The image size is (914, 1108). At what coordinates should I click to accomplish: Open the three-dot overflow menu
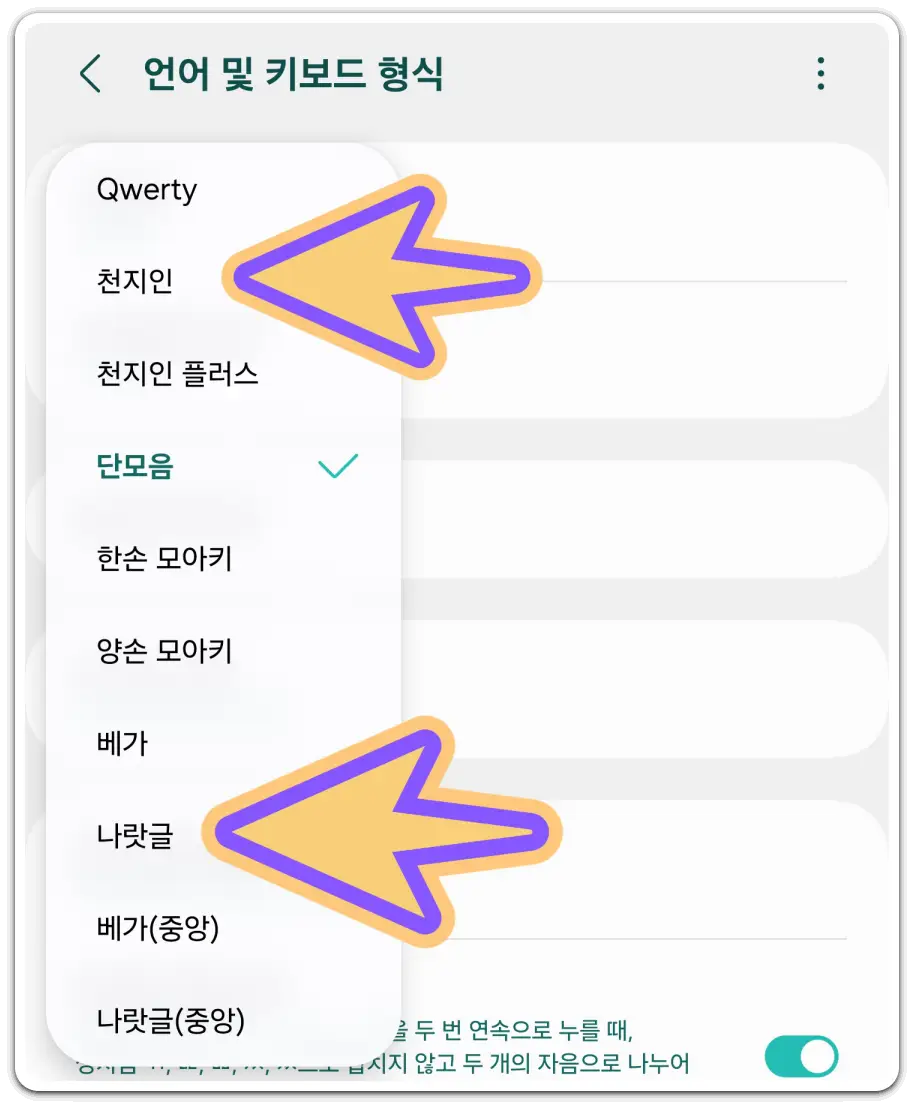pyautogui.click(x=822, y=73)
